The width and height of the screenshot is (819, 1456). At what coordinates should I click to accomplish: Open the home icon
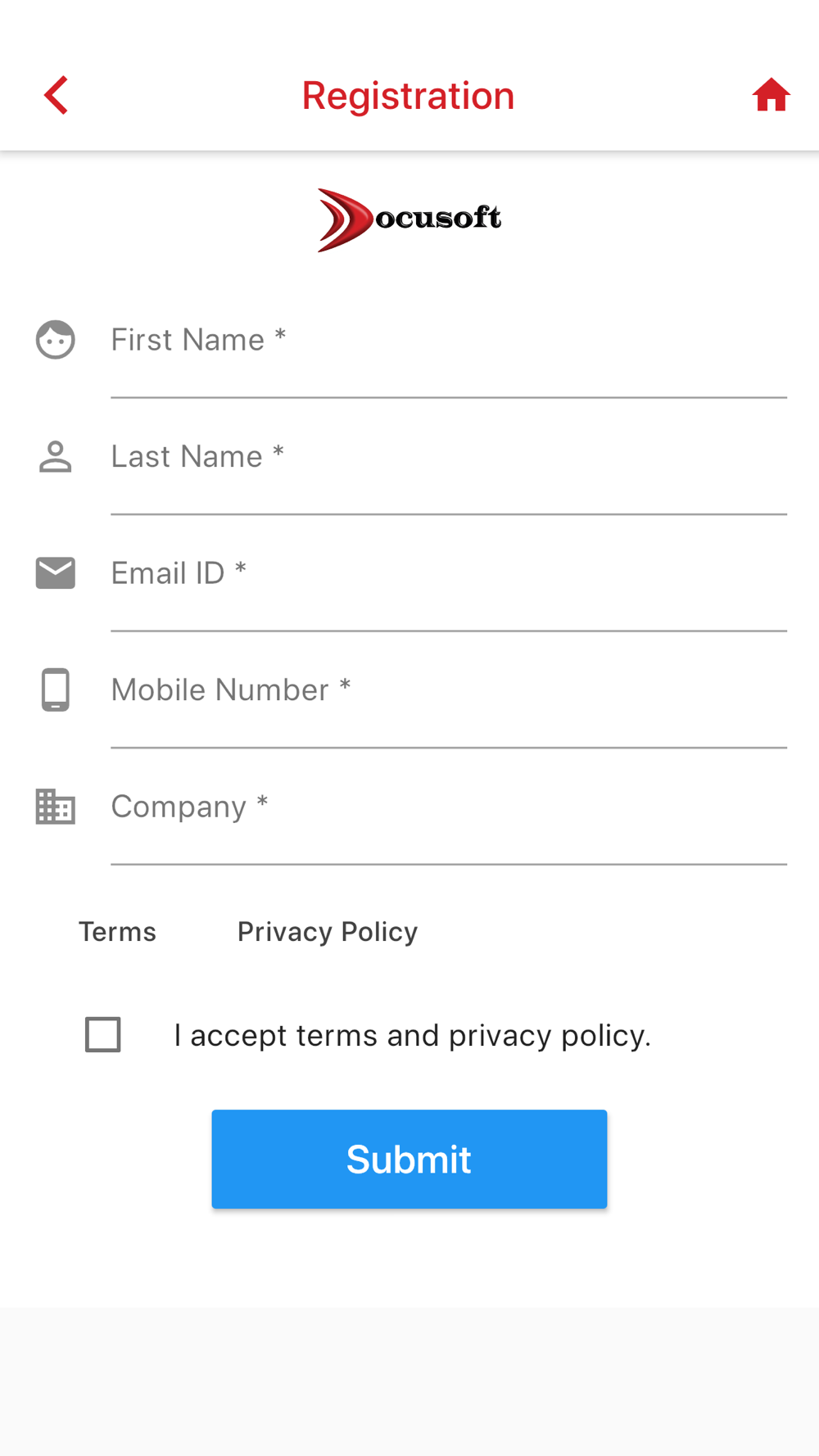click(771, 95)
